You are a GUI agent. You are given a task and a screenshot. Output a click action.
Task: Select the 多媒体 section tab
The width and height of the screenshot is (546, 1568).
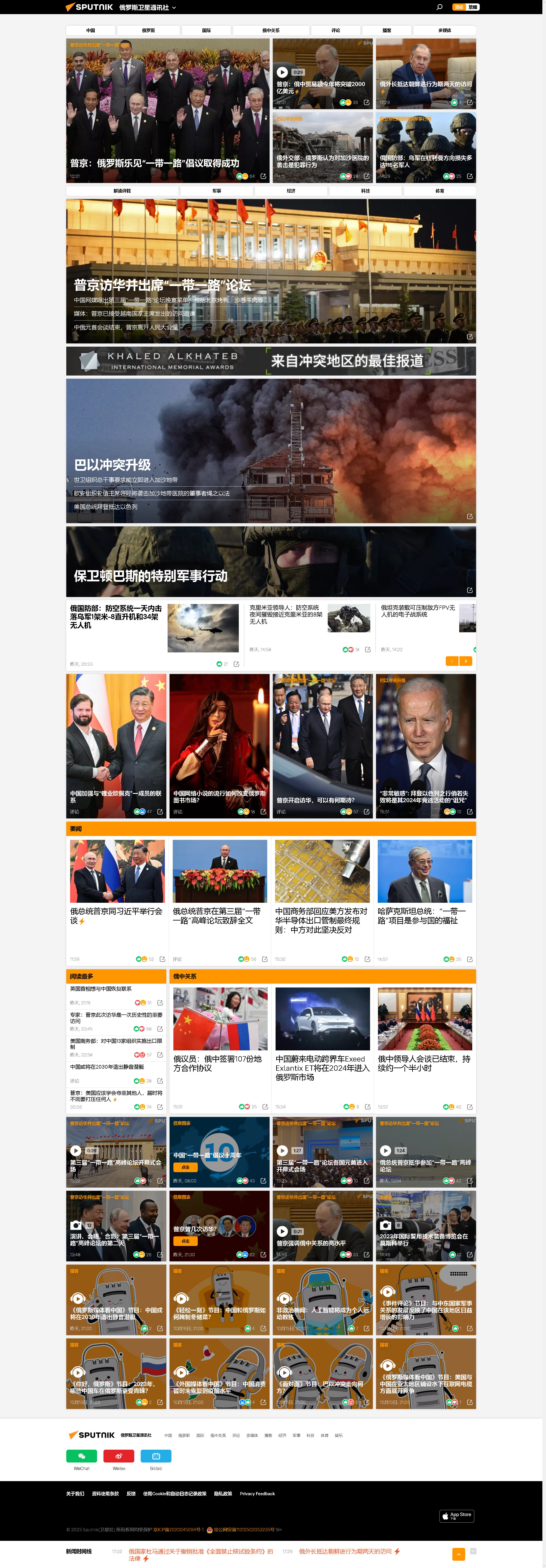[x=444, y=30]
